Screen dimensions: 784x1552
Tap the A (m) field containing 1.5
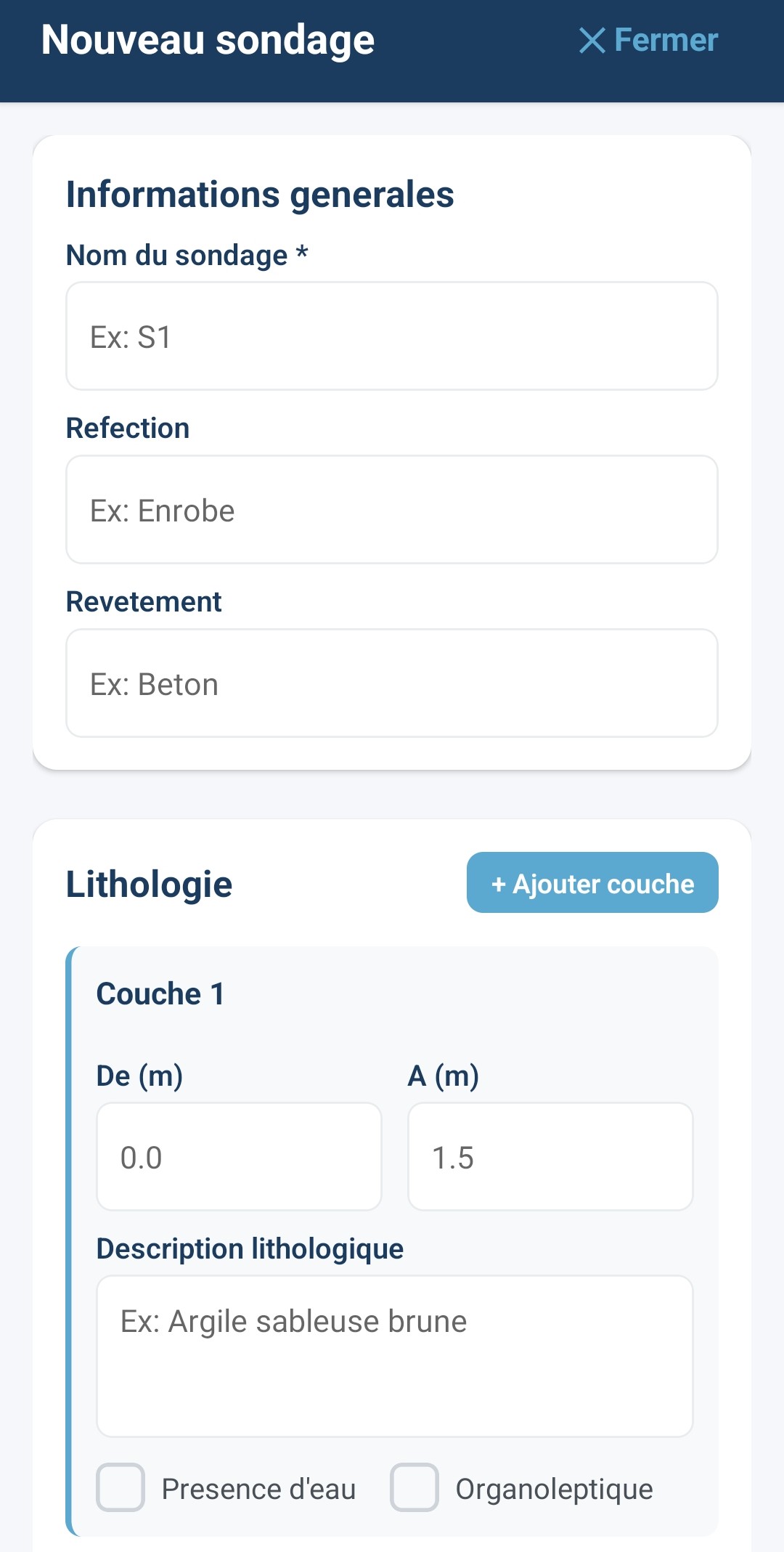click(550, 1155)
